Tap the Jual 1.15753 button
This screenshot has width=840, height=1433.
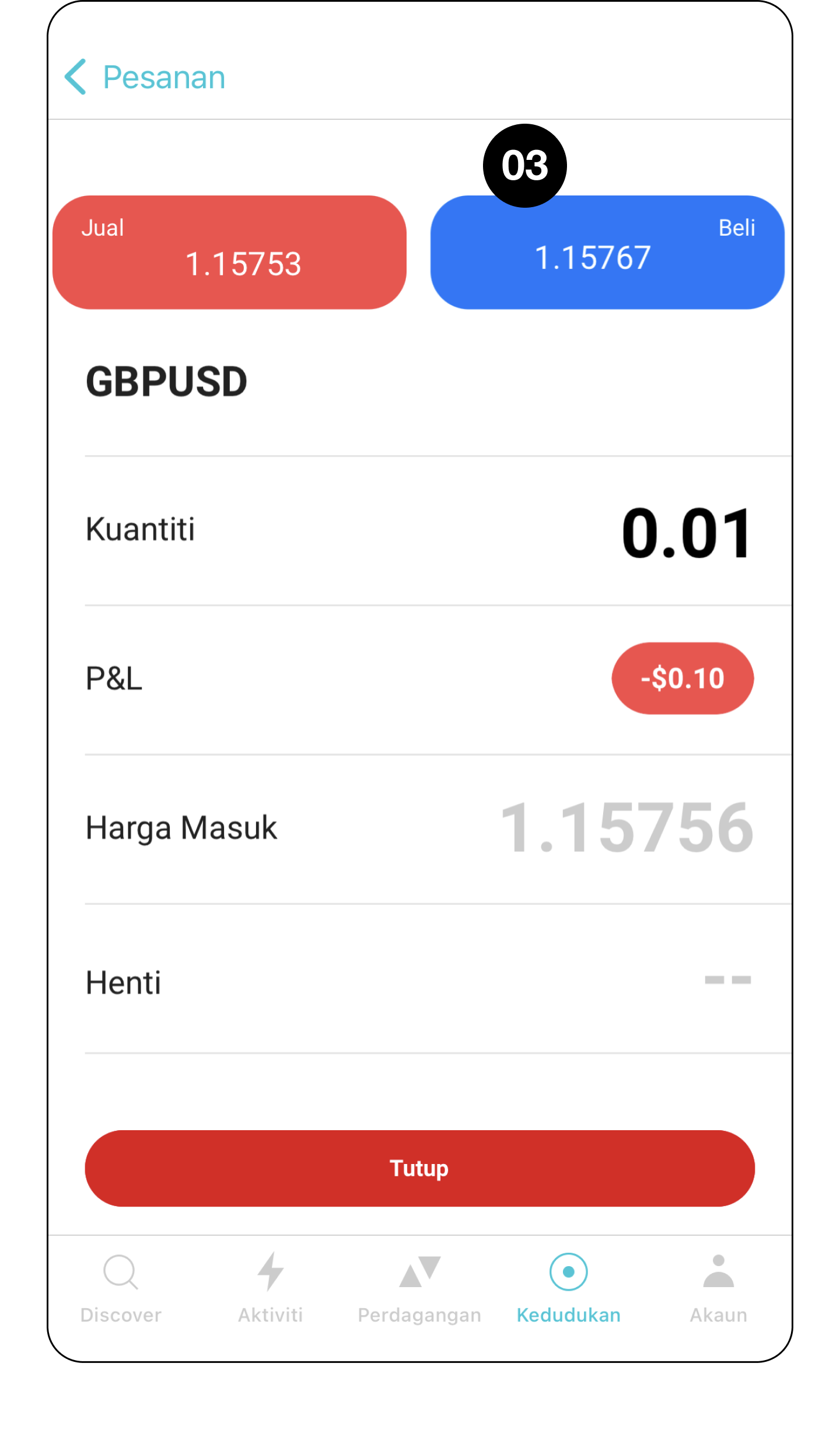[x=229, y=252]
